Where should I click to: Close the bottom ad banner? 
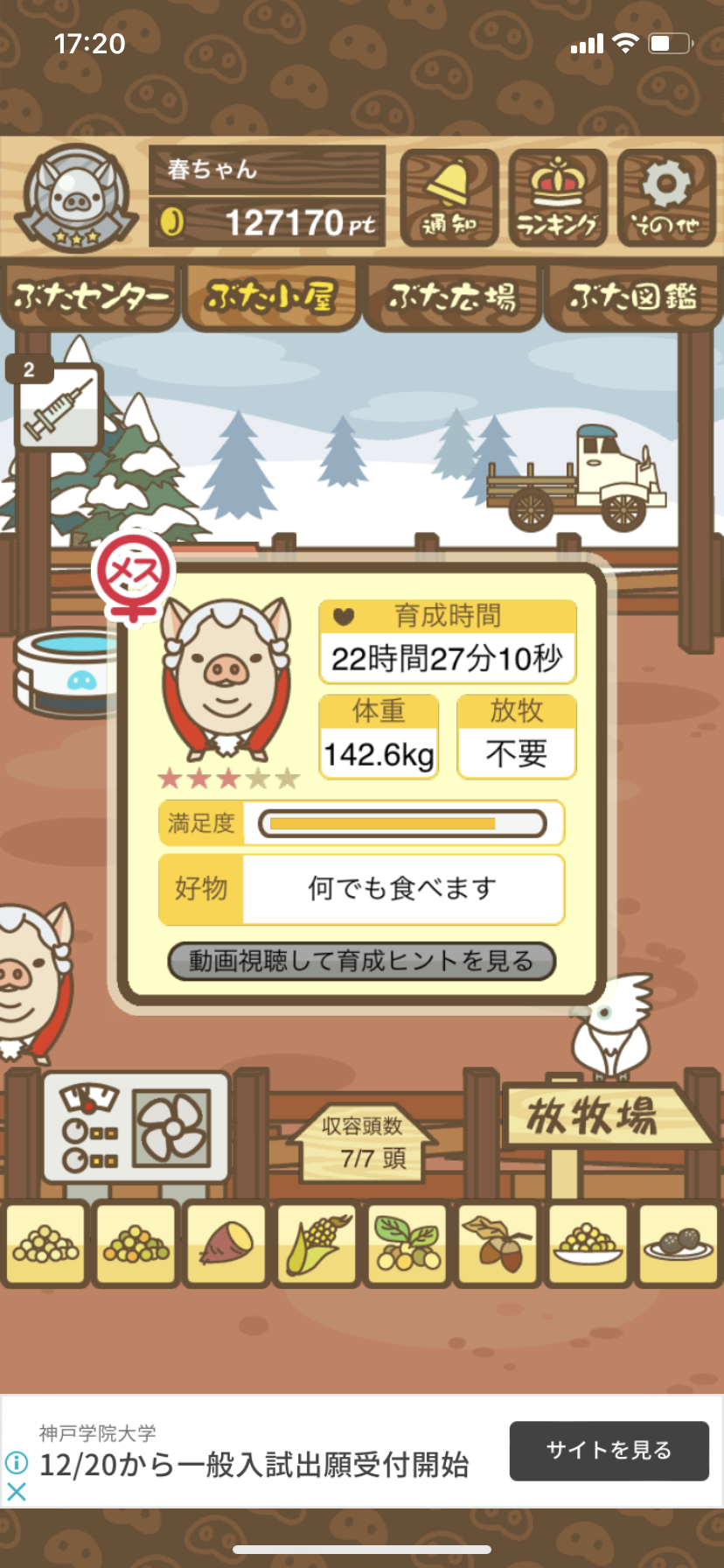point(16,1492)
